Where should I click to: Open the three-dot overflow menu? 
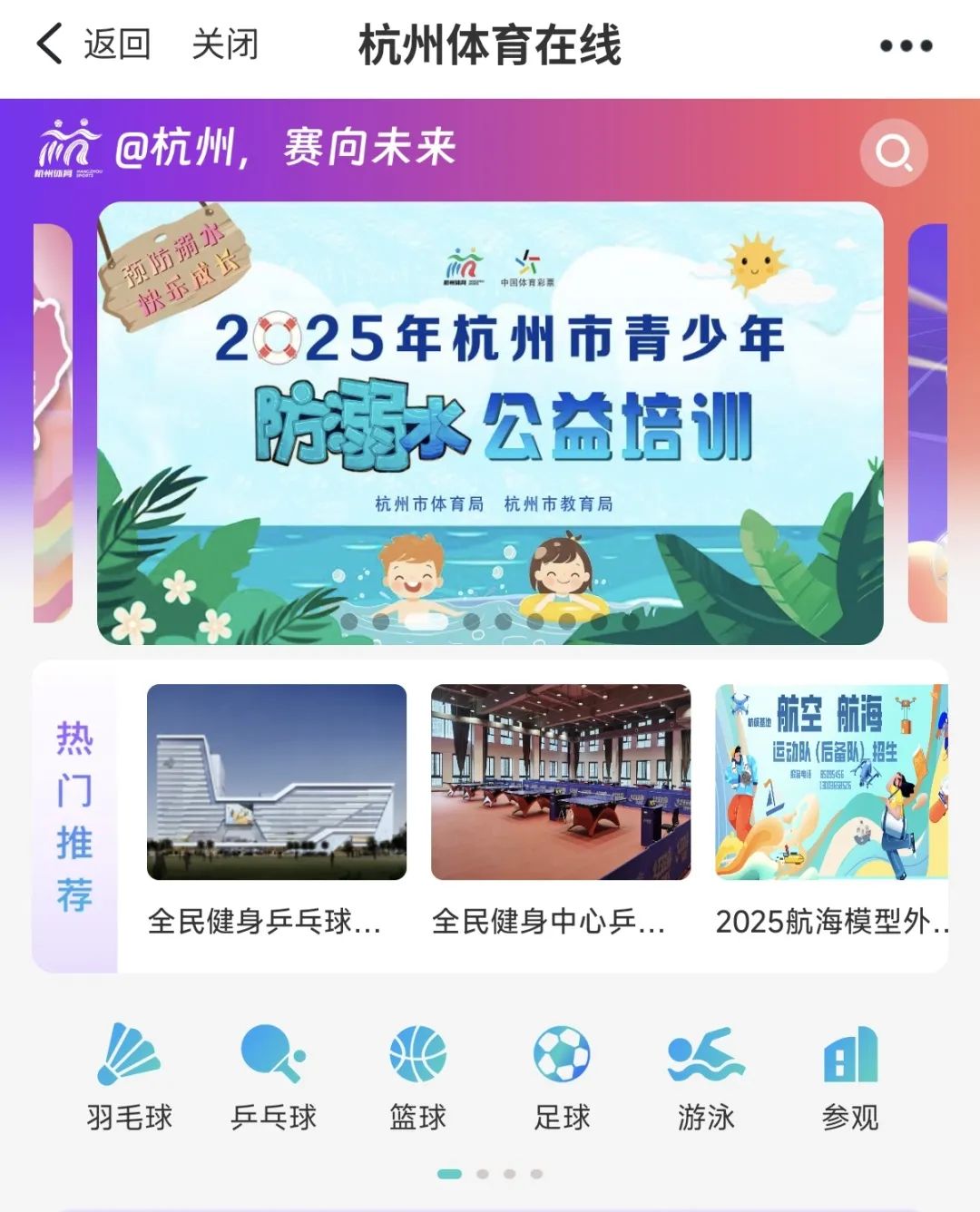pyautogui.click(x=905, y=45)
